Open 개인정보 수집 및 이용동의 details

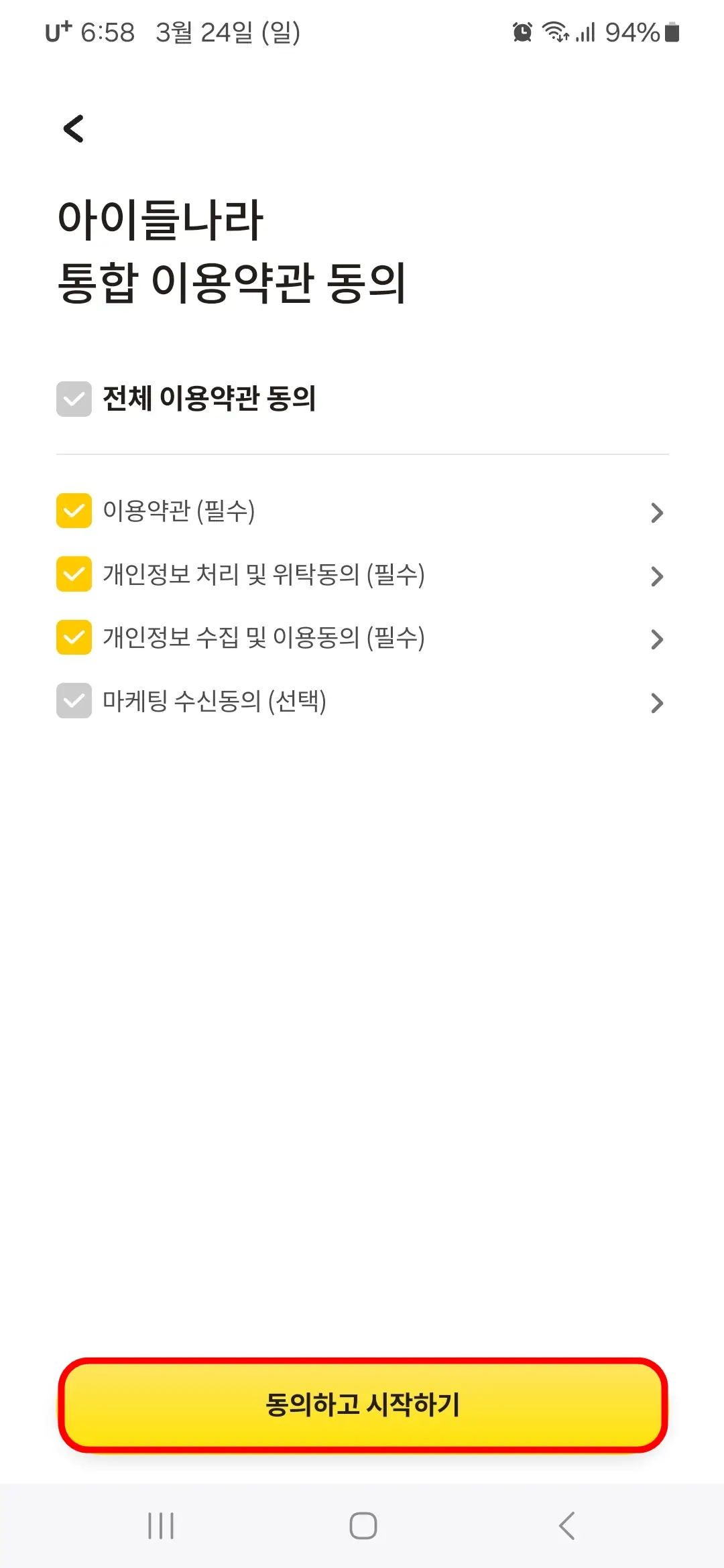click(656, 639)
